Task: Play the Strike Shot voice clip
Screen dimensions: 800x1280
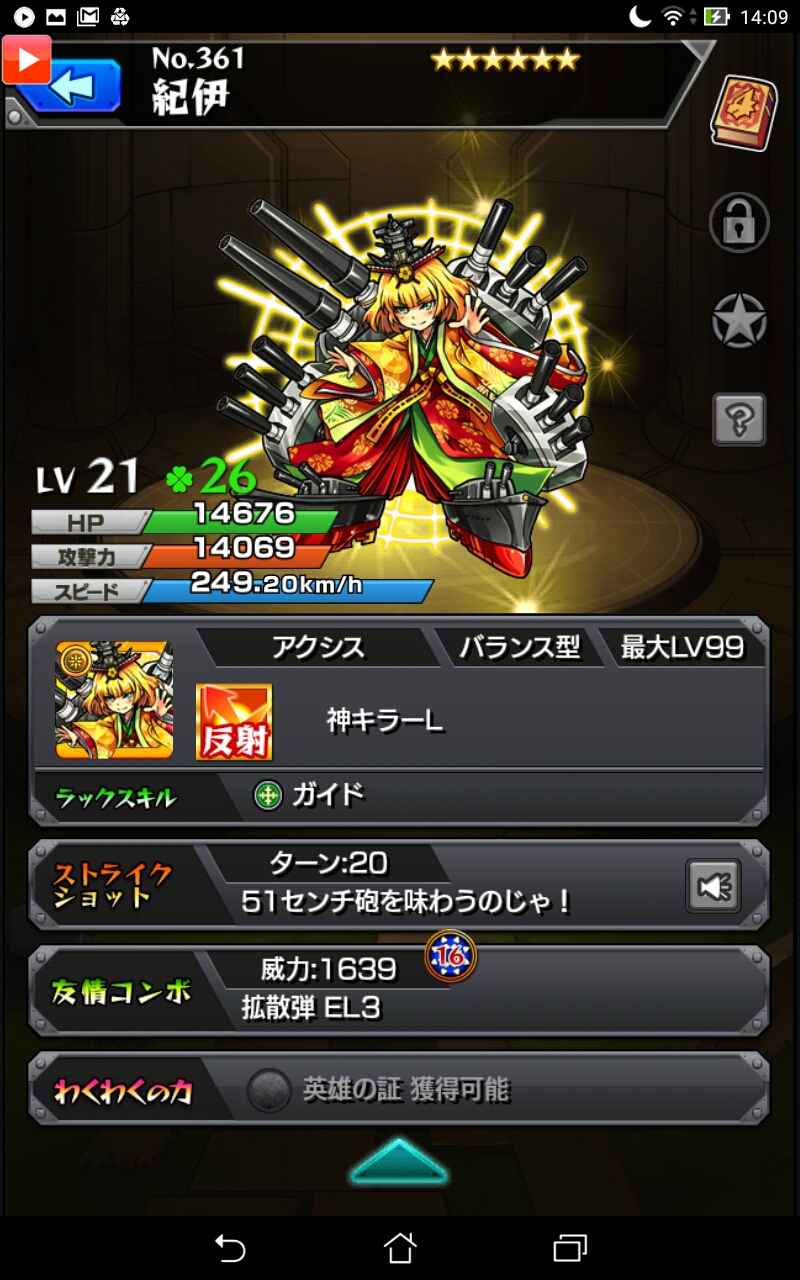Action: pyautogui.click(x=713, y=885)
